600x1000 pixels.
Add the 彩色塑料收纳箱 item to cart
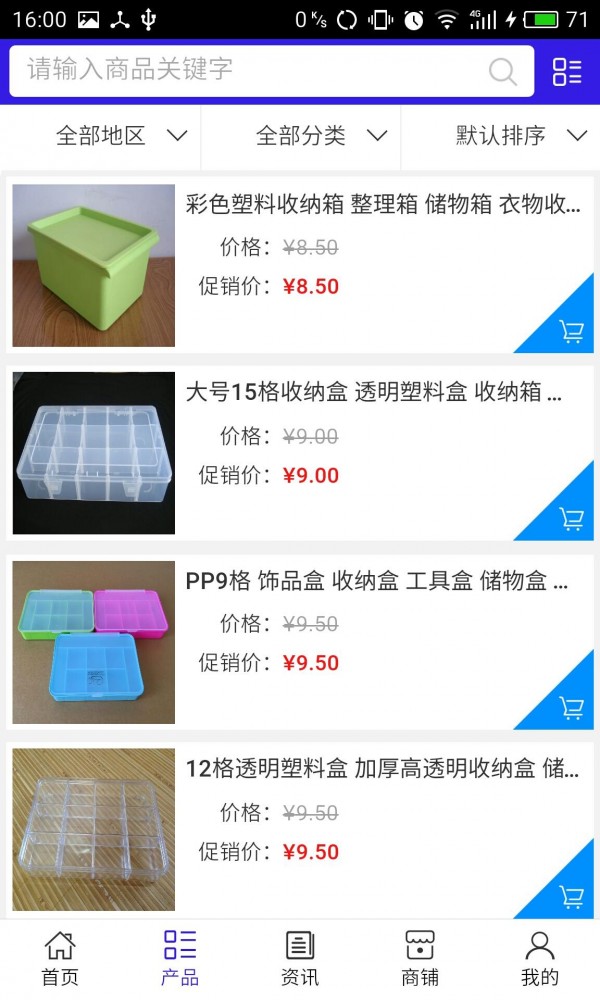[571, 331]
